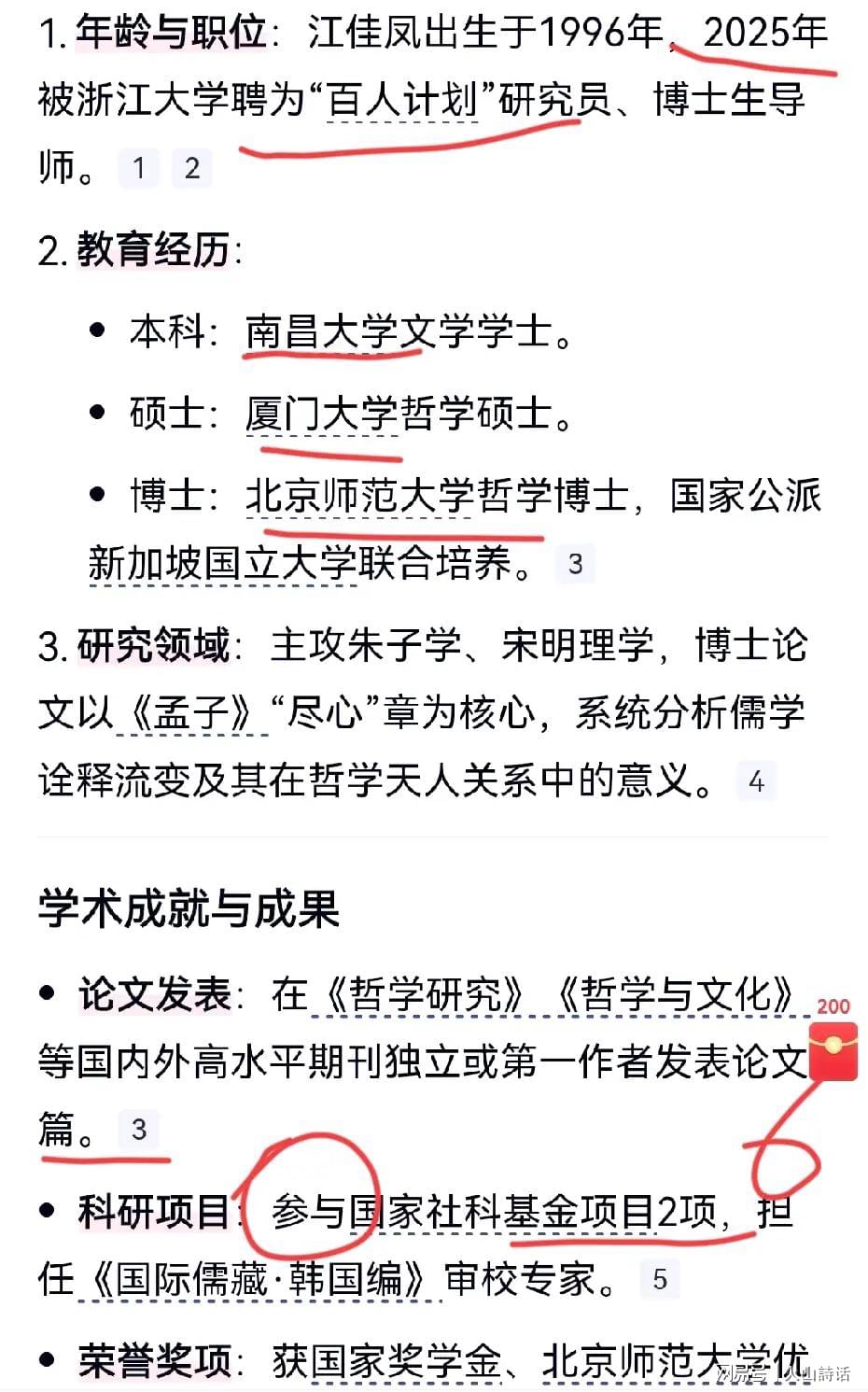
Task: Look up the underlined 国家社科基金项目 term
Action: 502,1213
